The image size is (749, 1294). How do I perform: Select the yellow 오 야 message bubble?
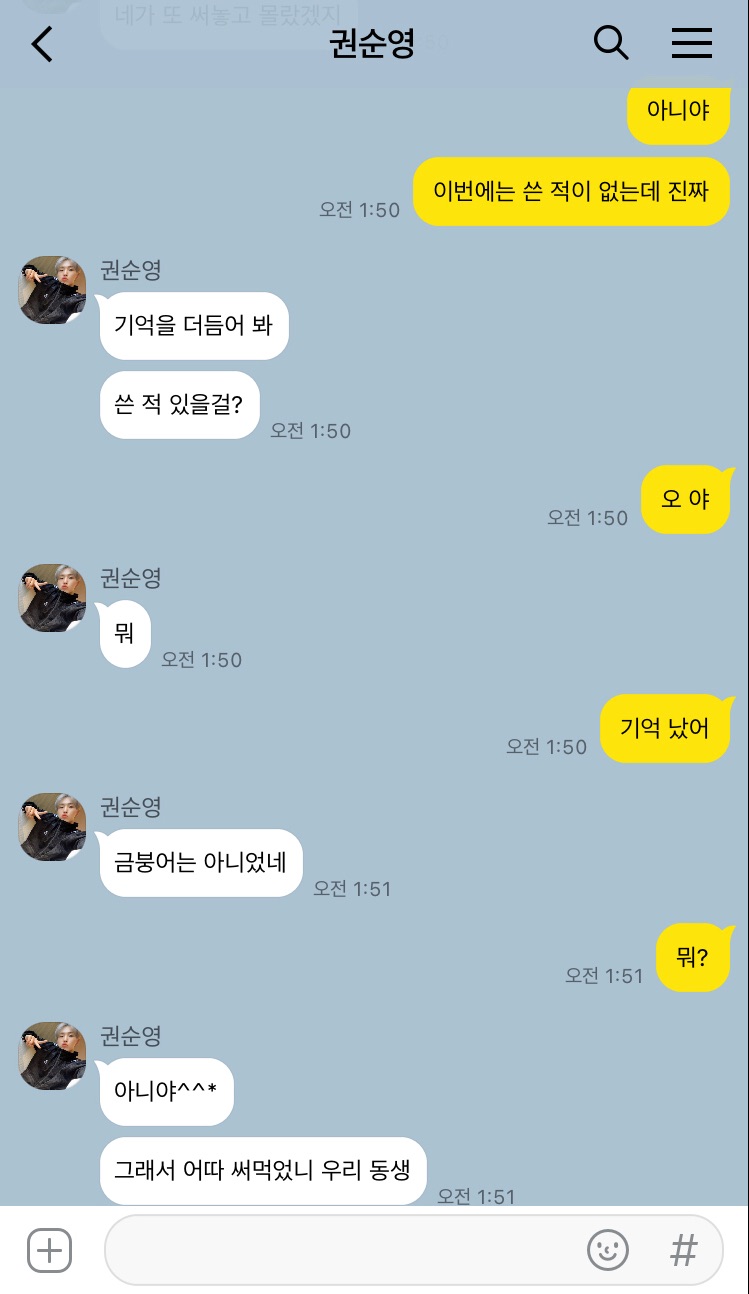pyautogui.click(x=686, y=498)
